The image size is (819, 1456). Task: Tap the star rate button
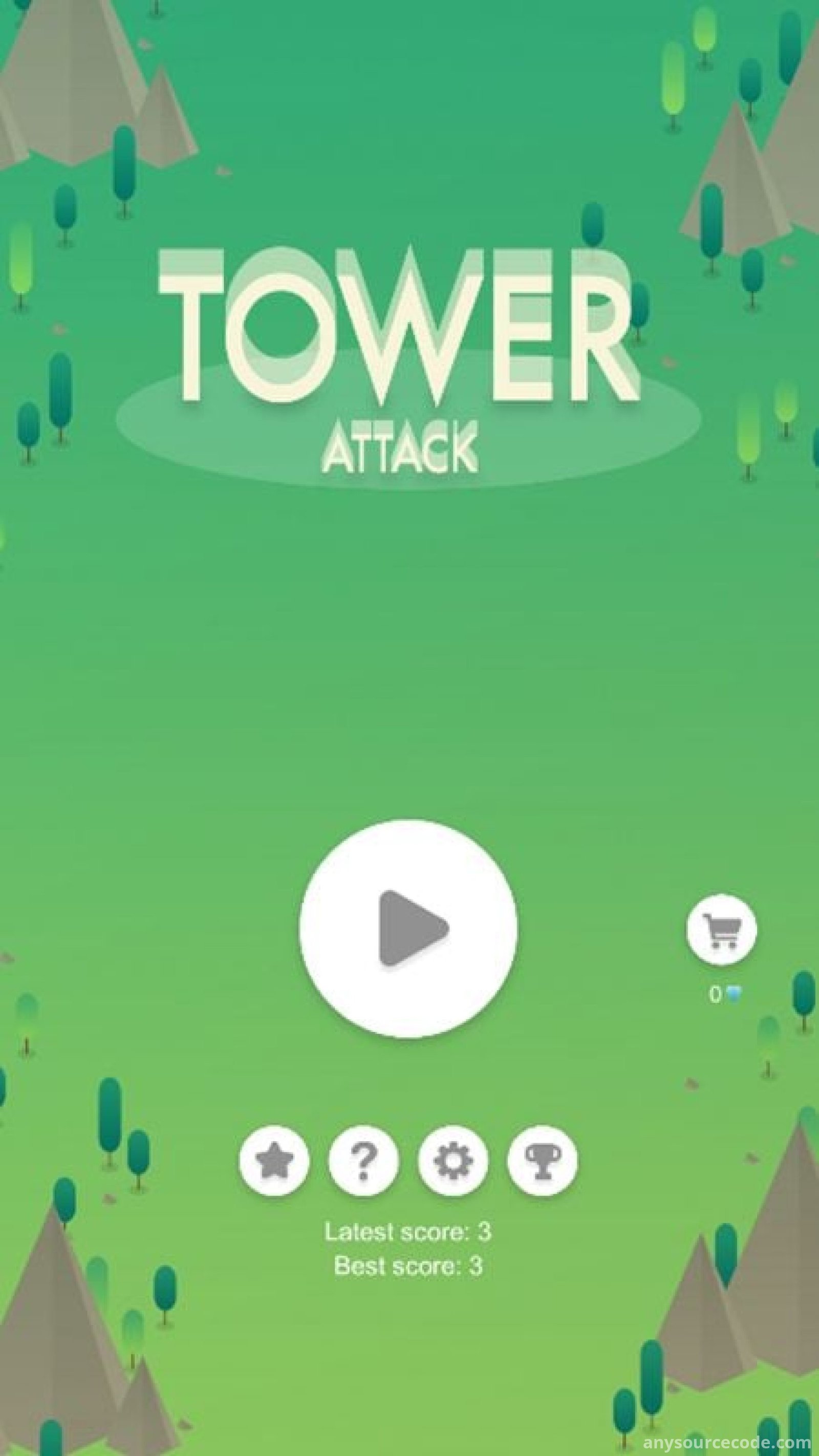274,1161
